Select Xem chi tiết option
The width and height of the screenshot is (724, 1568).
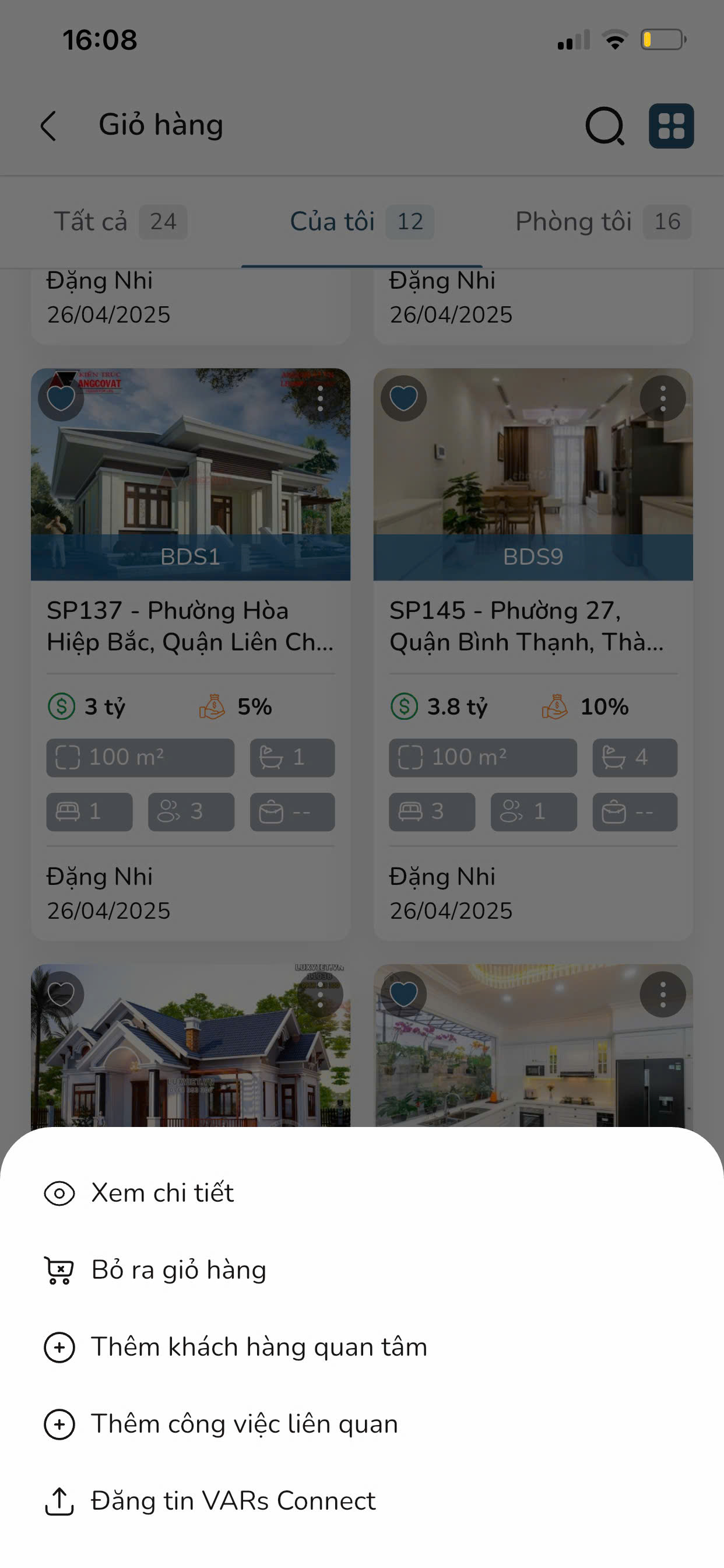pos(162,1193)
